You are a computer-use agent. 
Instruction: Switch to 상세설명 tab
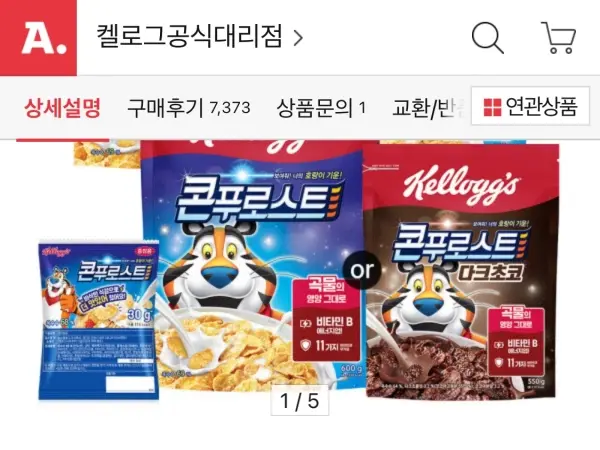click(x=62, y=107)
